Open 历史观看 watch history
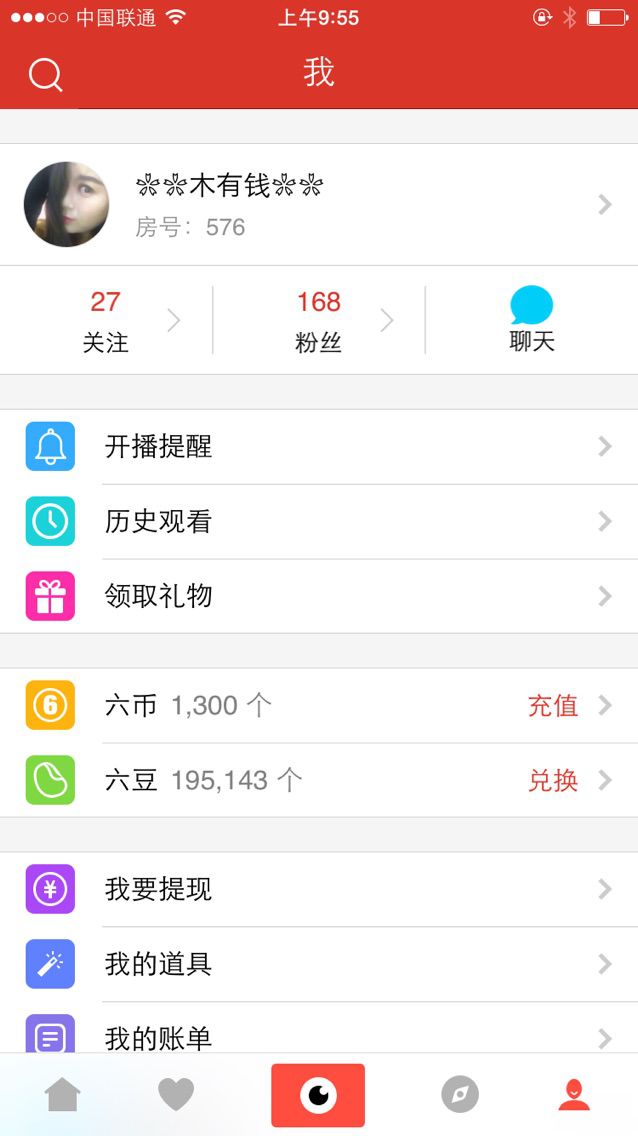 click(x=318, y=521)
